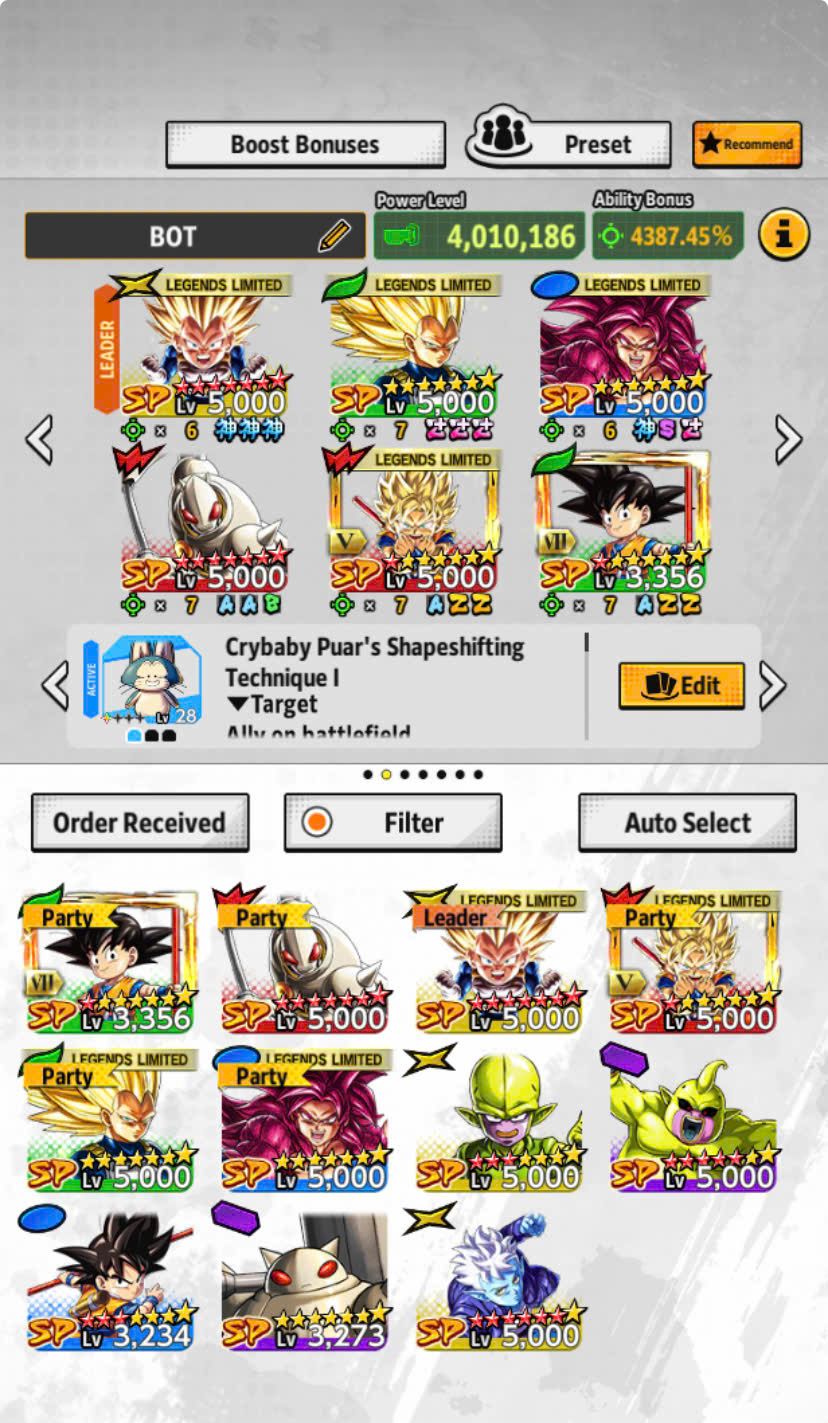
Task: Open the yellow info icon
Action: click(784, 235)
